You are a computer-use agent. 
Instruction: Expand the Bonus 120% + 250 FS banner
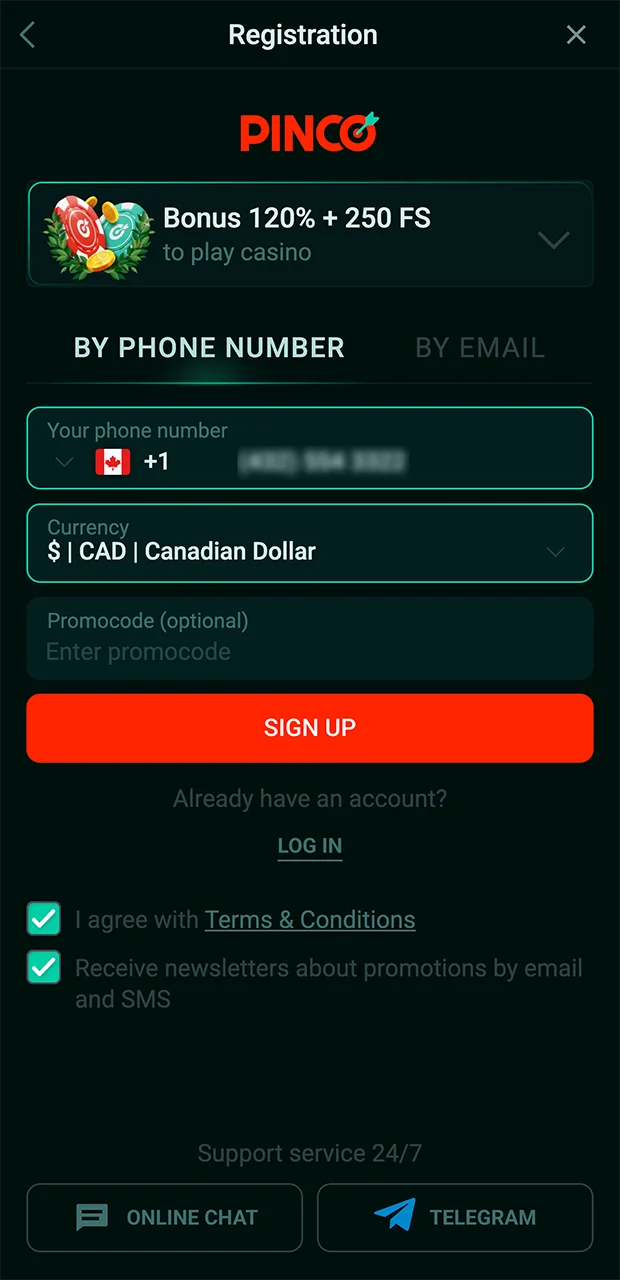tap(553, 240)
